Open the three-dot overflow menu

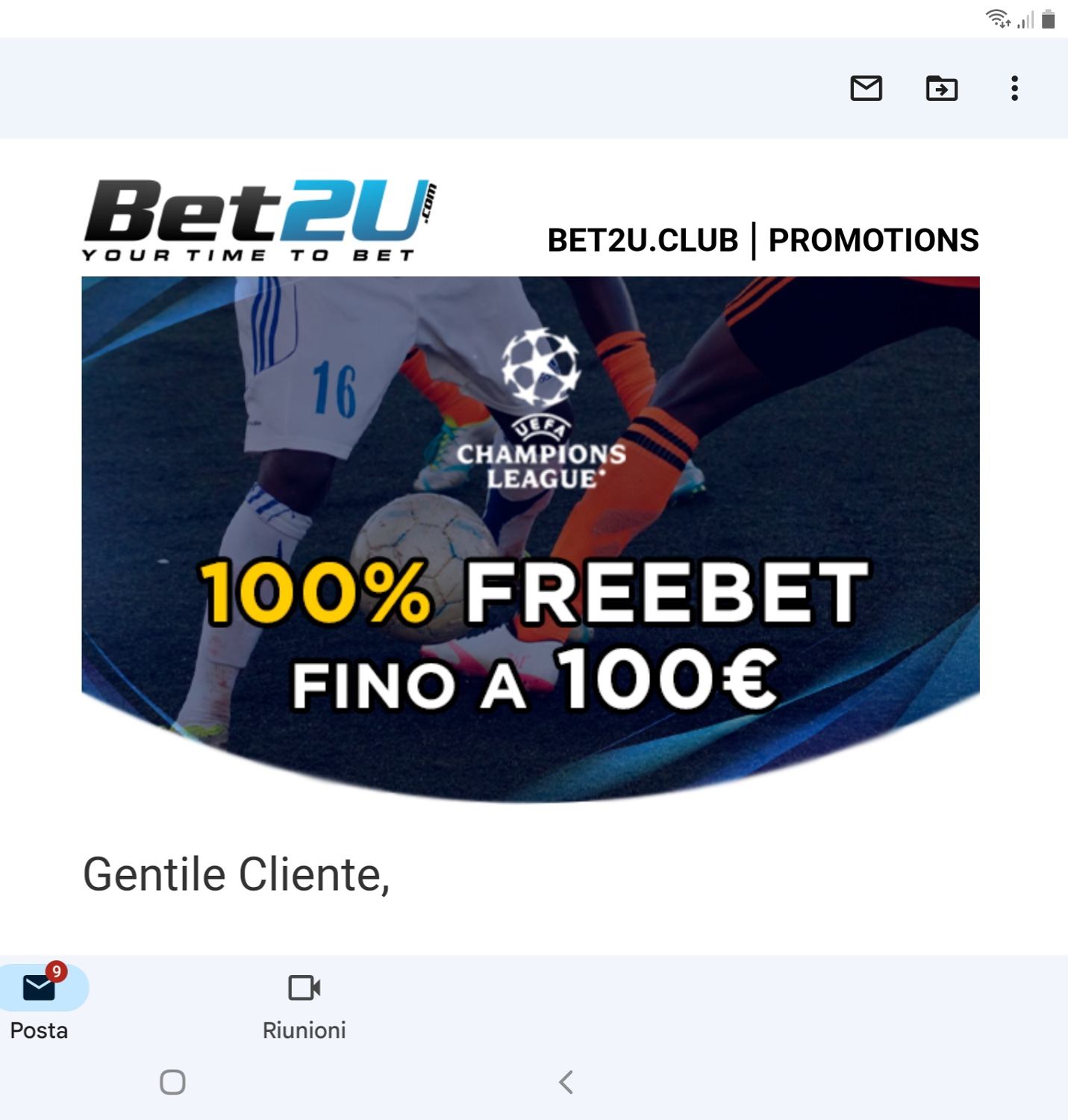click(x=1014, y=88)
